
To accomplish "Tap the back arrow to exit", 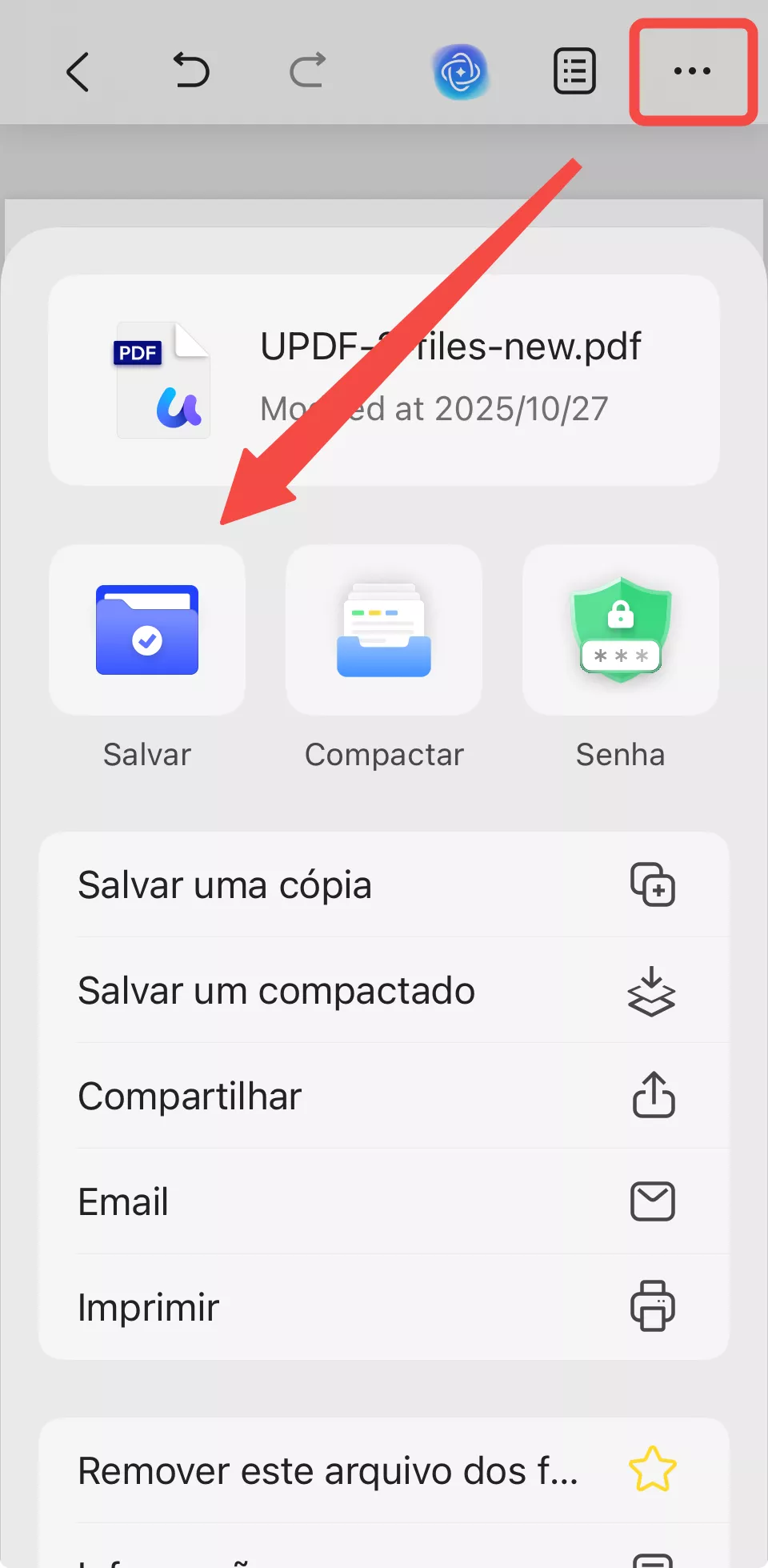I will pos(78,71).
